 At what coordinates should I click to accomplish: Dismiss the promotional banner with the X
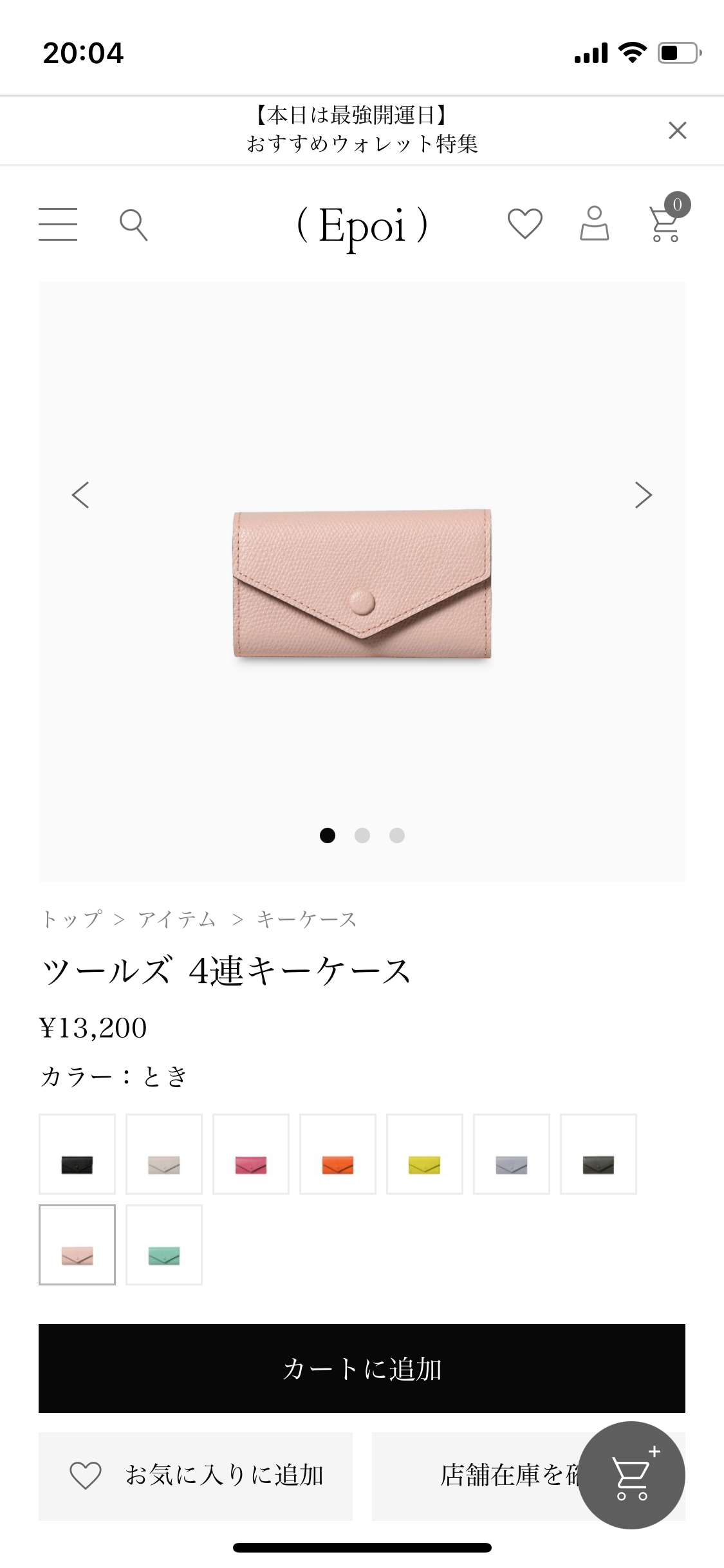click(677, 131)
